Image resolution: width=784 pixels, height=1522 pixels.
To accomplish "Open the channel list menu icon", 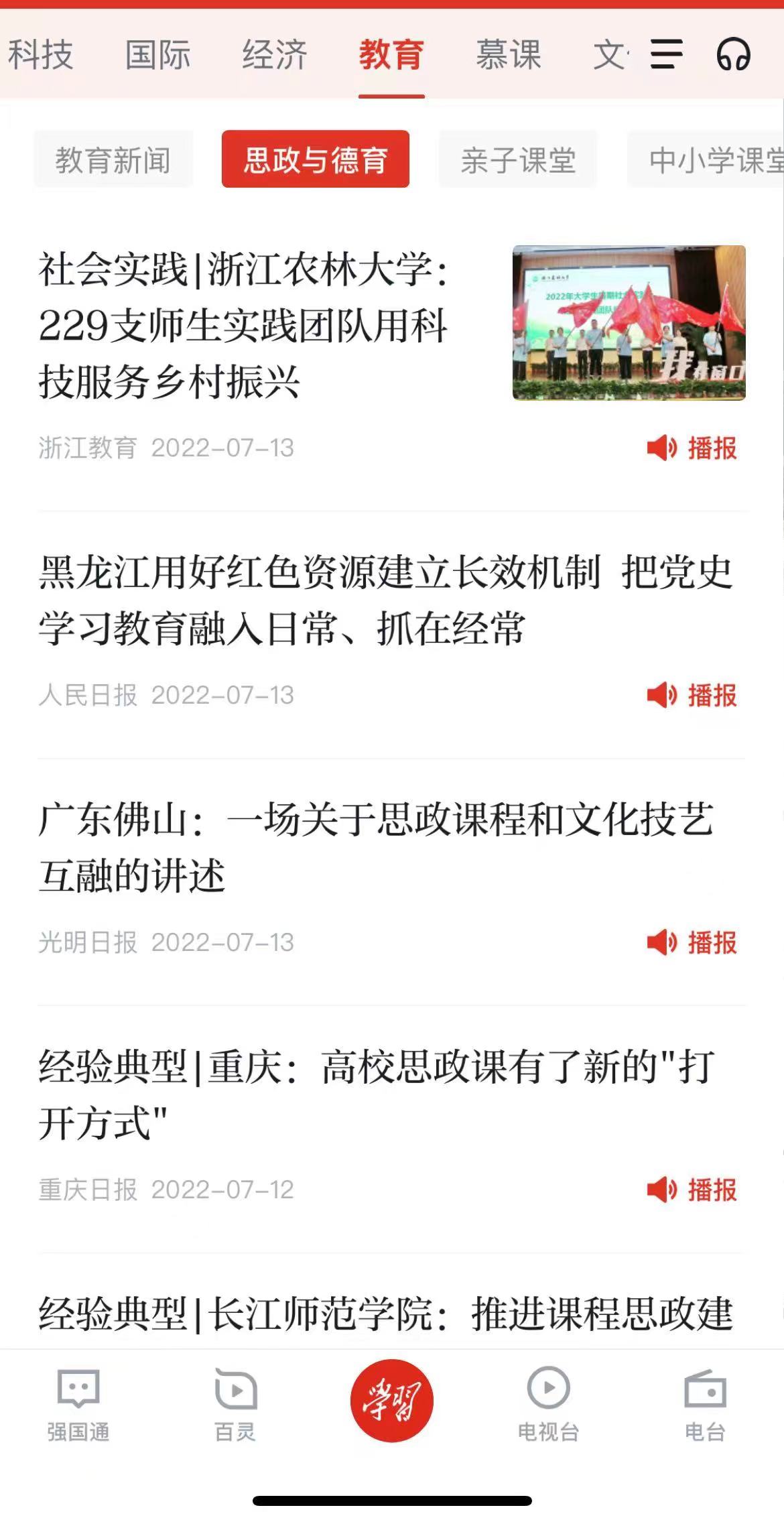I will pos(666,54).
